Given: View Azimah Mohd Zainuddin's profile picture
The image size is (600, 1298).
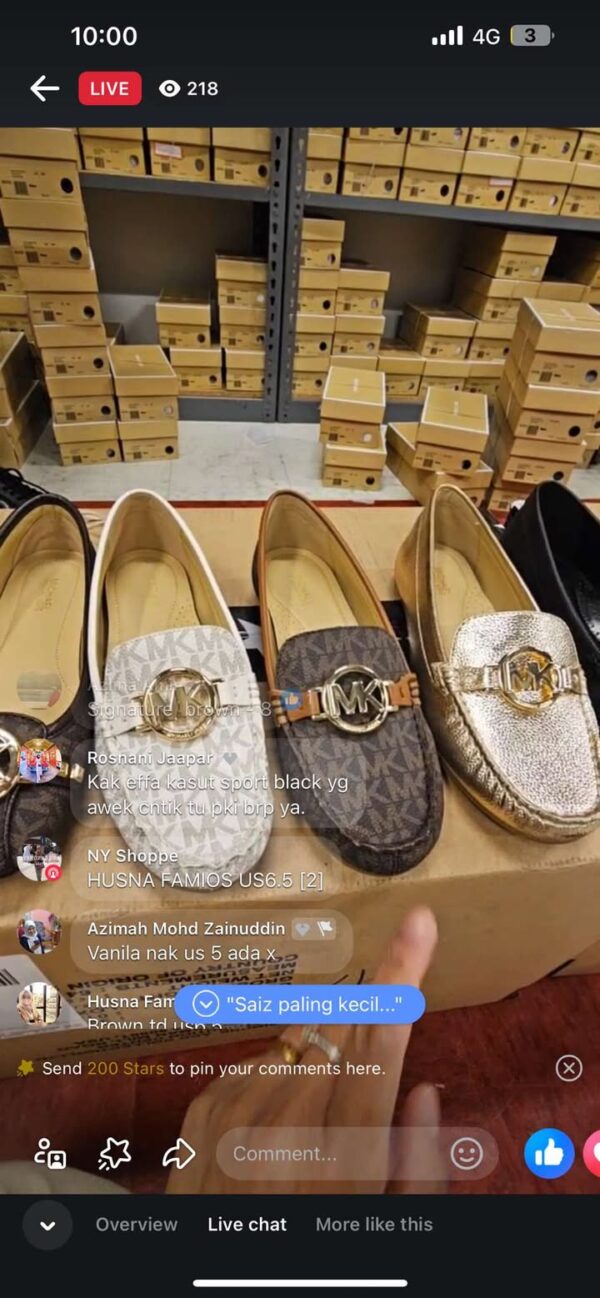Looking at the screenshot, I should click(39, 931).
